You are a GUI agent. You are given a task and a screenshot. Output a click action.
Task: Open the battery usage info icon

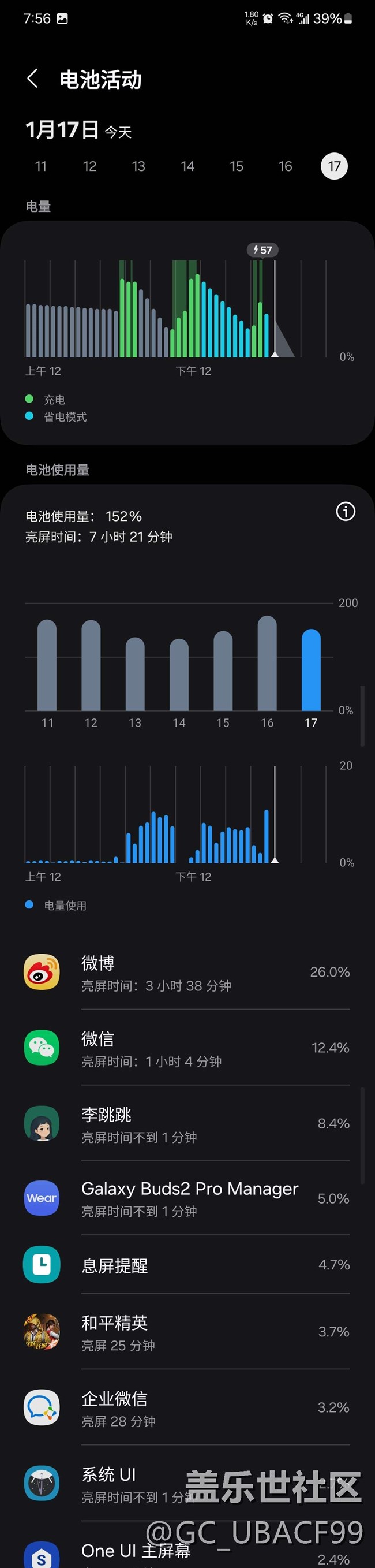point(346,512)
